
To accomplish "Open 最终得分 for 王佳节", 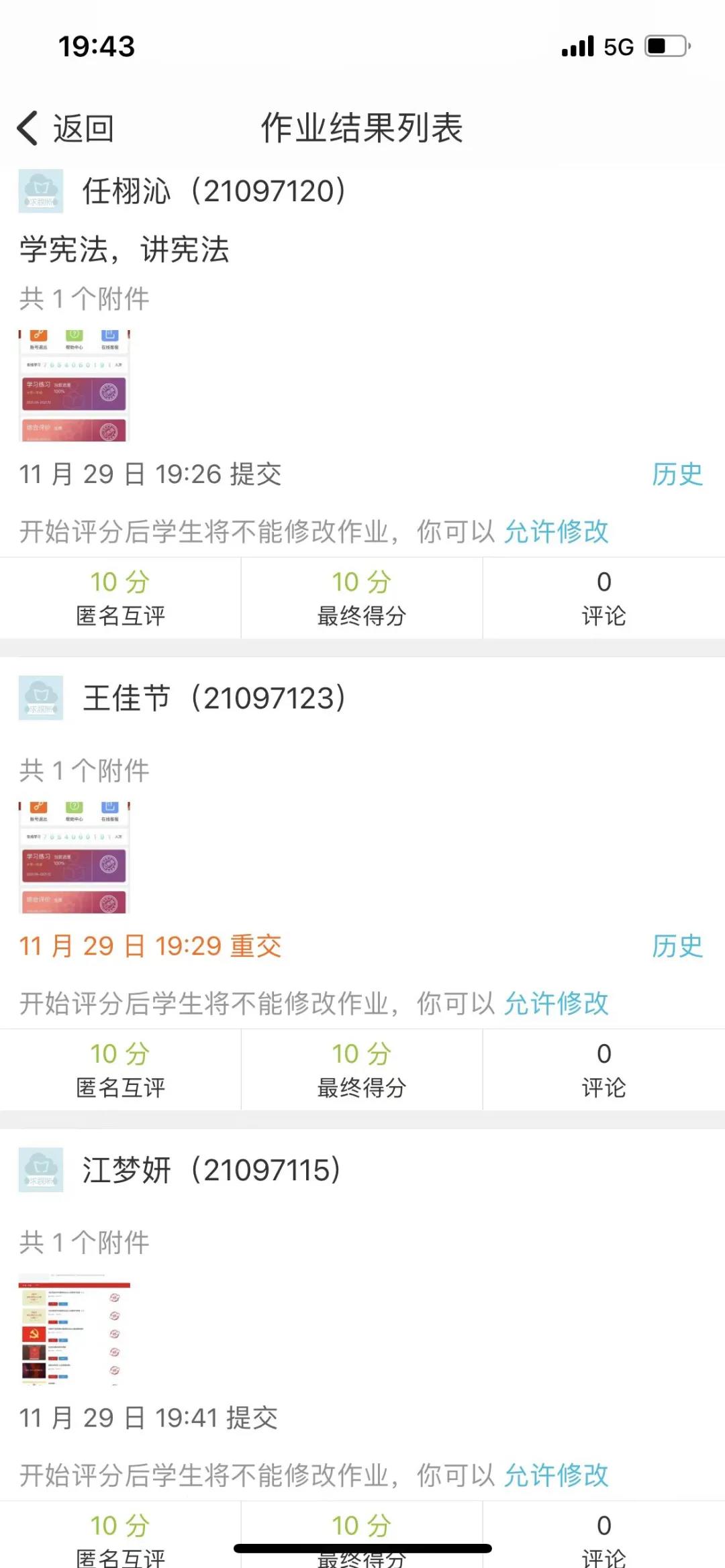I will tap(361, 1069).
